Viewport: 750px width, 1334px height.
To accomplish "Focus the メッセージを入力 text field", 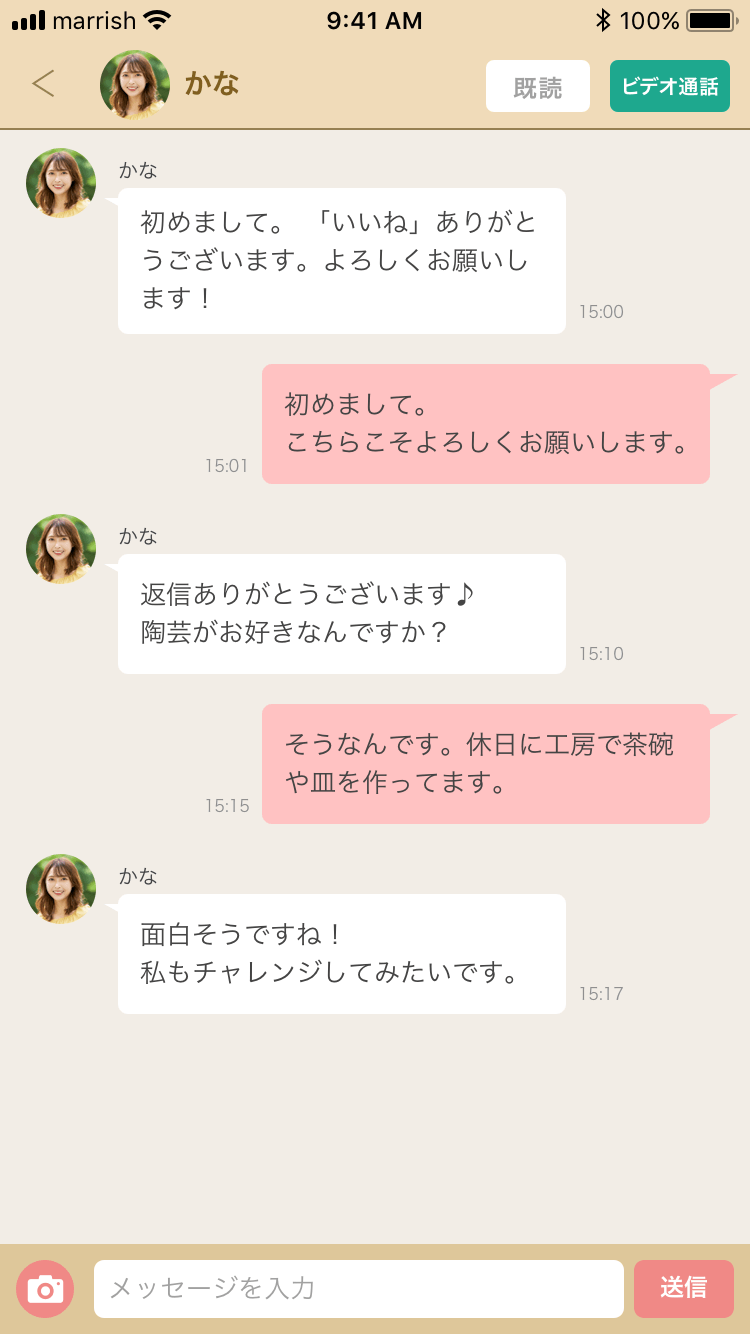I will pos(358,1288).
